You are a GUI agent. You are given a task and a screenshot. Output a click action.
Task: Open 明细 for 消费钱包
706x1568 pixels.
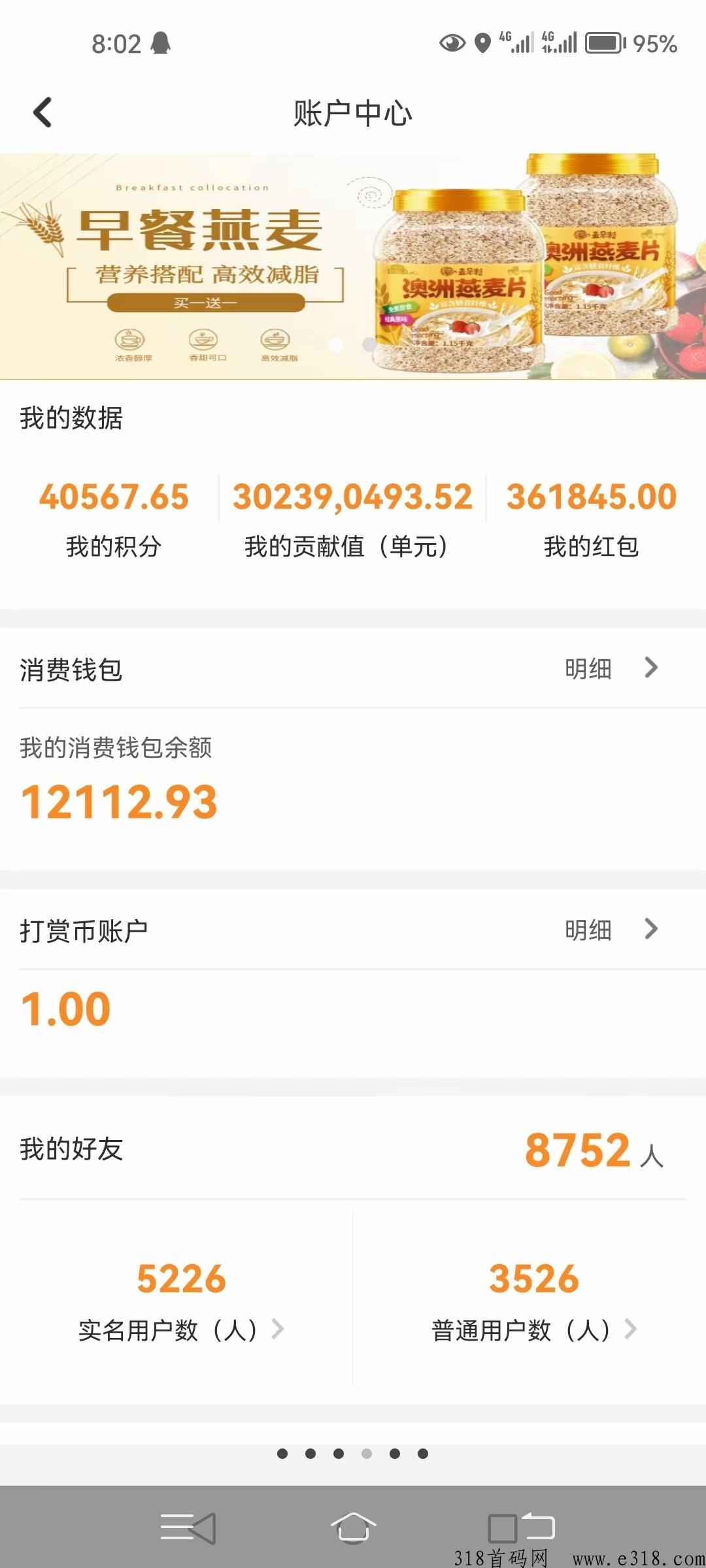click(611, 668)
